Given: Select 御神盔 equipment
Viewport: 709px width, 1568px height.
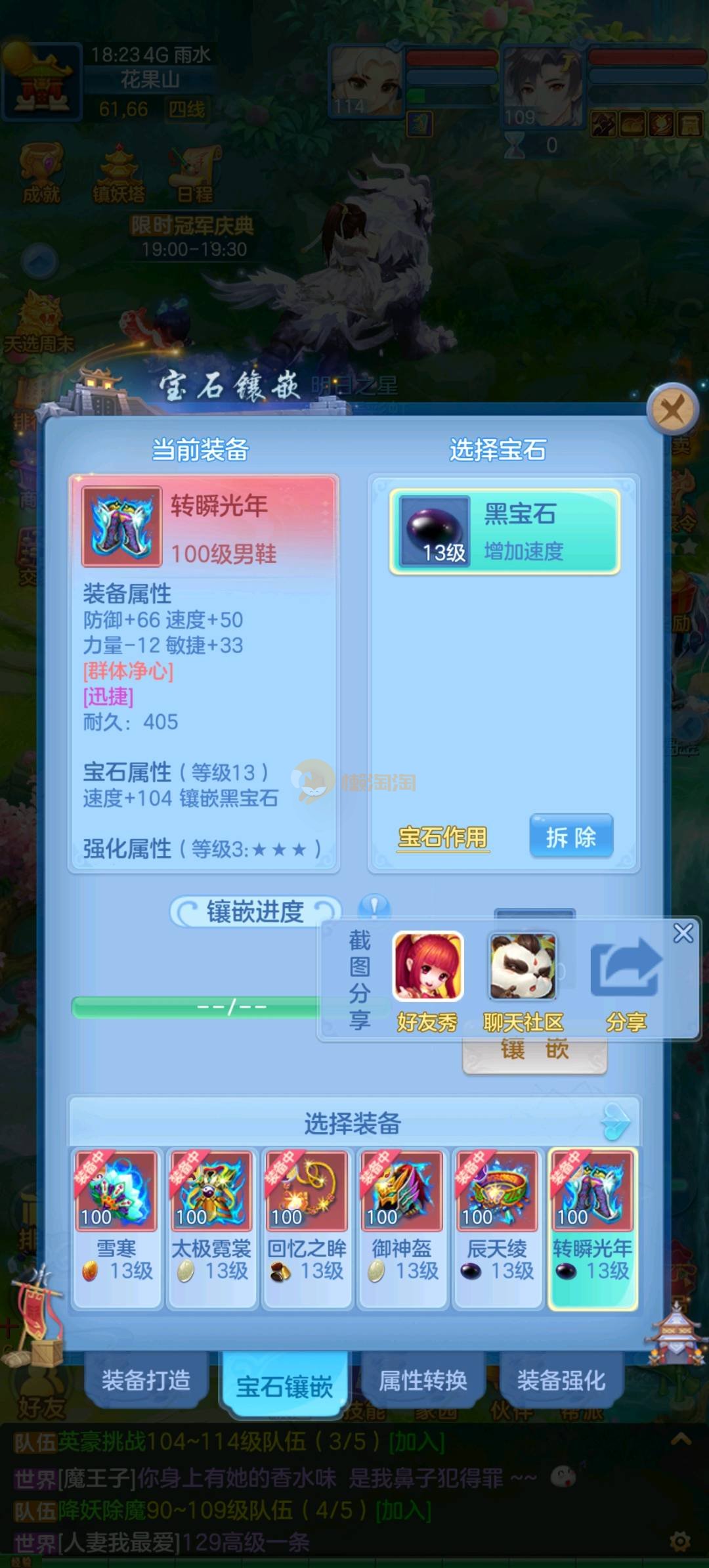Looking at the screenshot, I should 402,1227.
